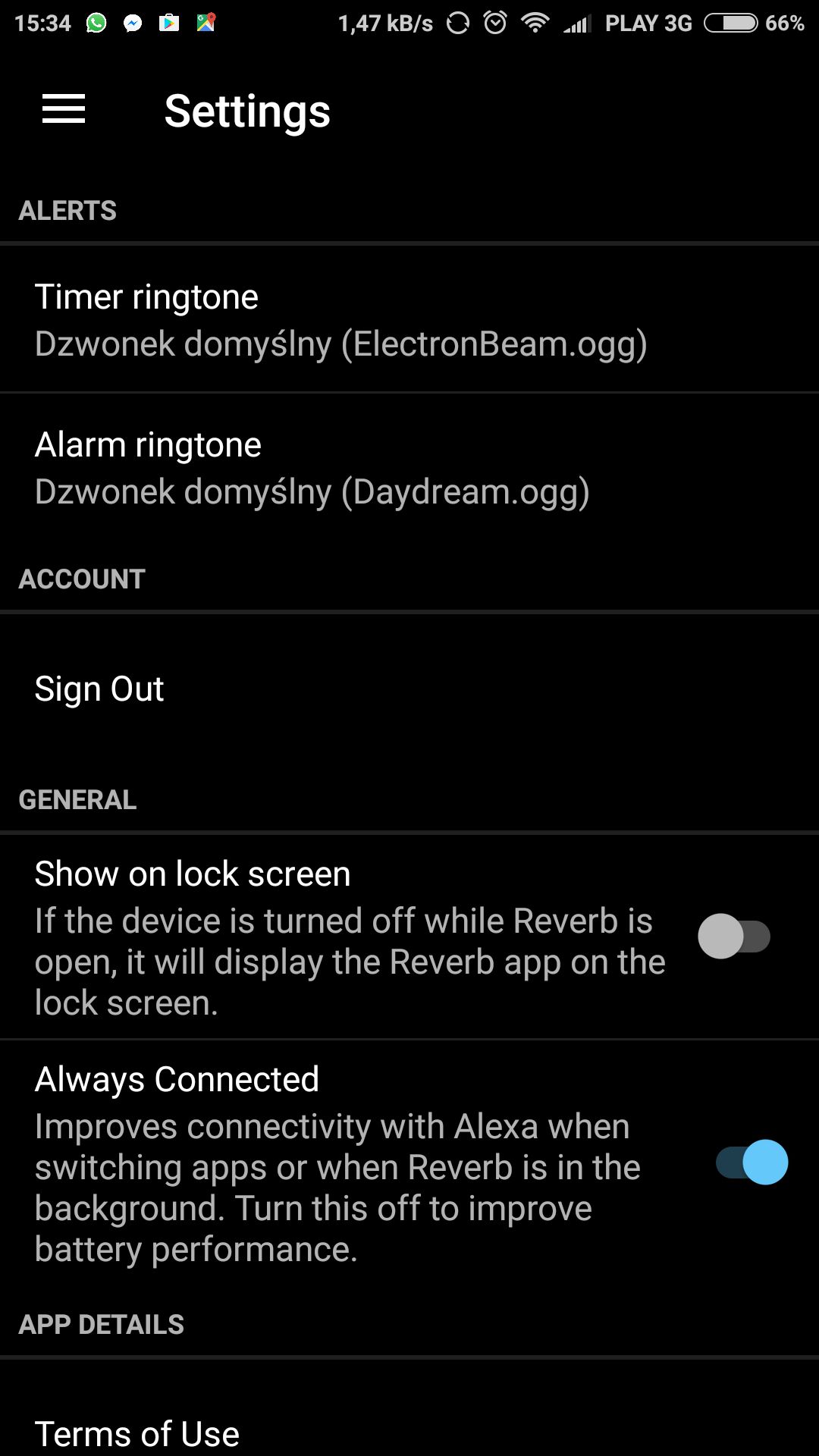The image size is (819, 1456).
Task: Open Alarm ringtone setting
Action: click(x=409, y=467)
